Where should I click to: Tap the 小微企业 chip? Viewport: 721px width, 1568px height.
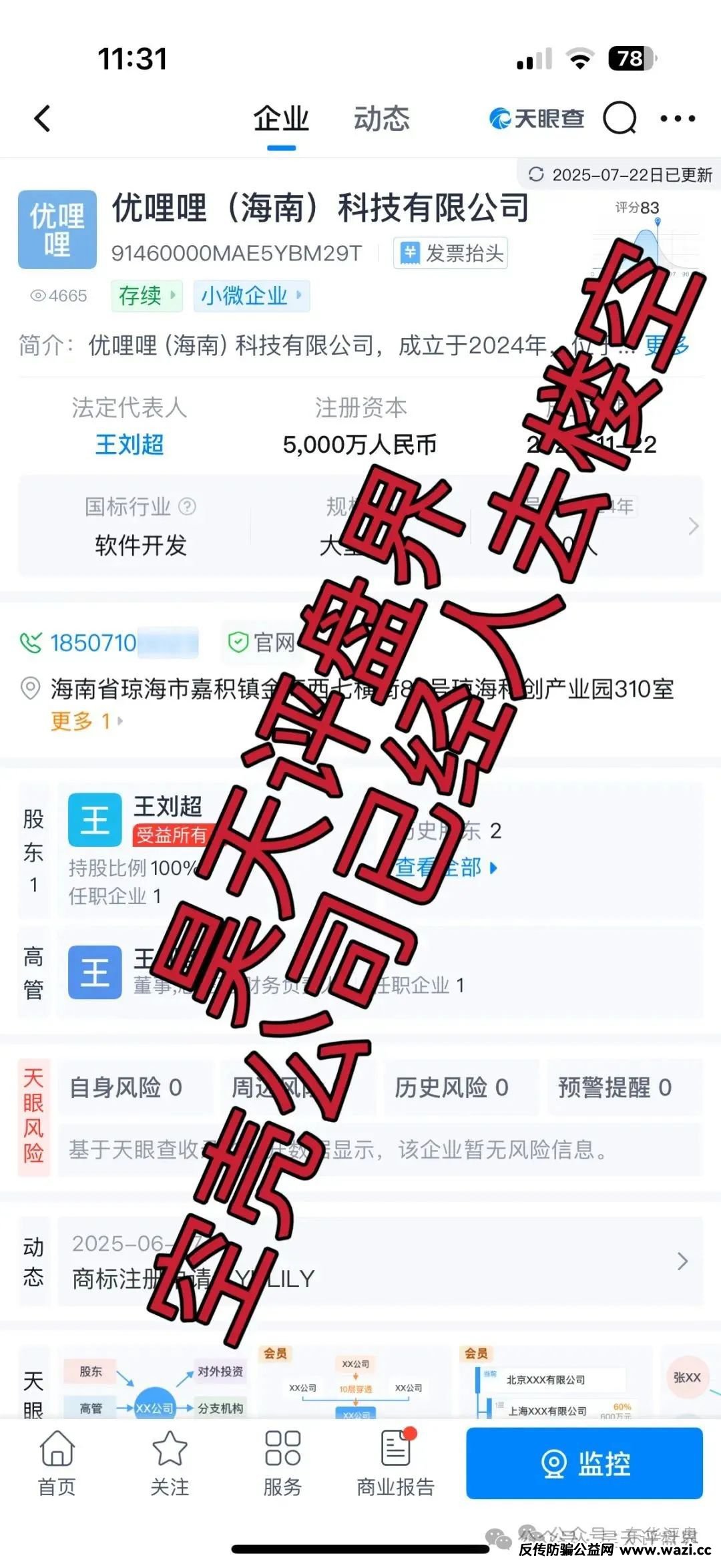[x=251, y=295]
